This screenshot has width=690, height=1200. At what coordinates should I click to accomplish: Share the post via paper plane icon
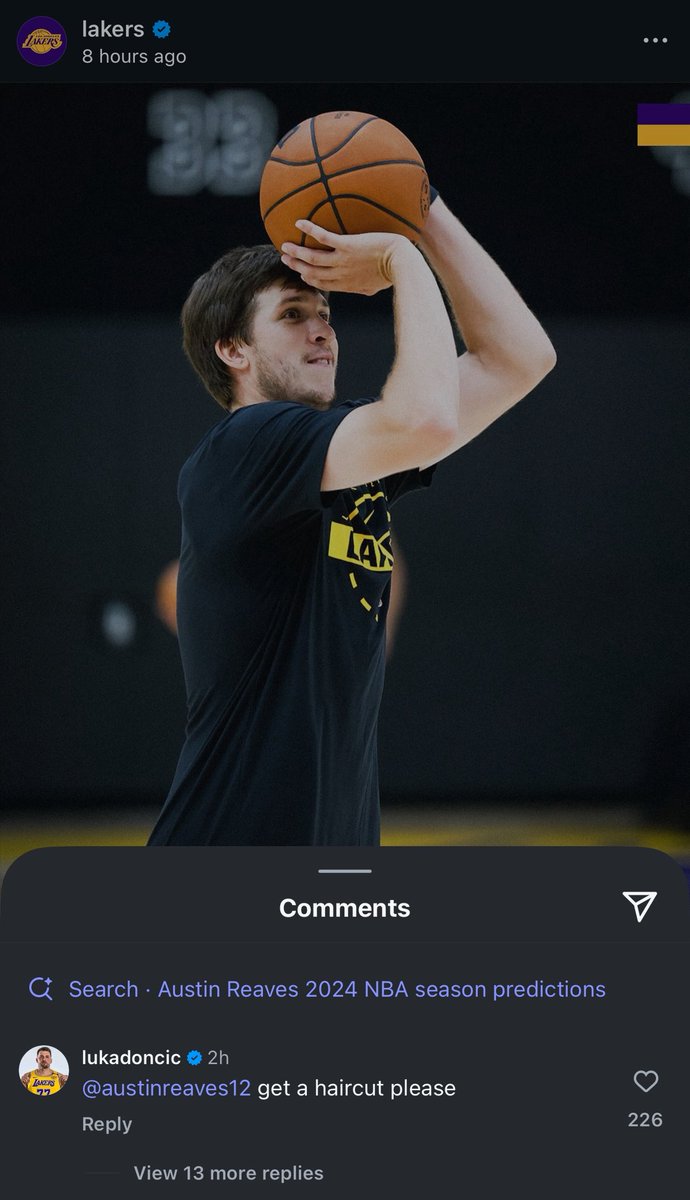pos(639,906)
